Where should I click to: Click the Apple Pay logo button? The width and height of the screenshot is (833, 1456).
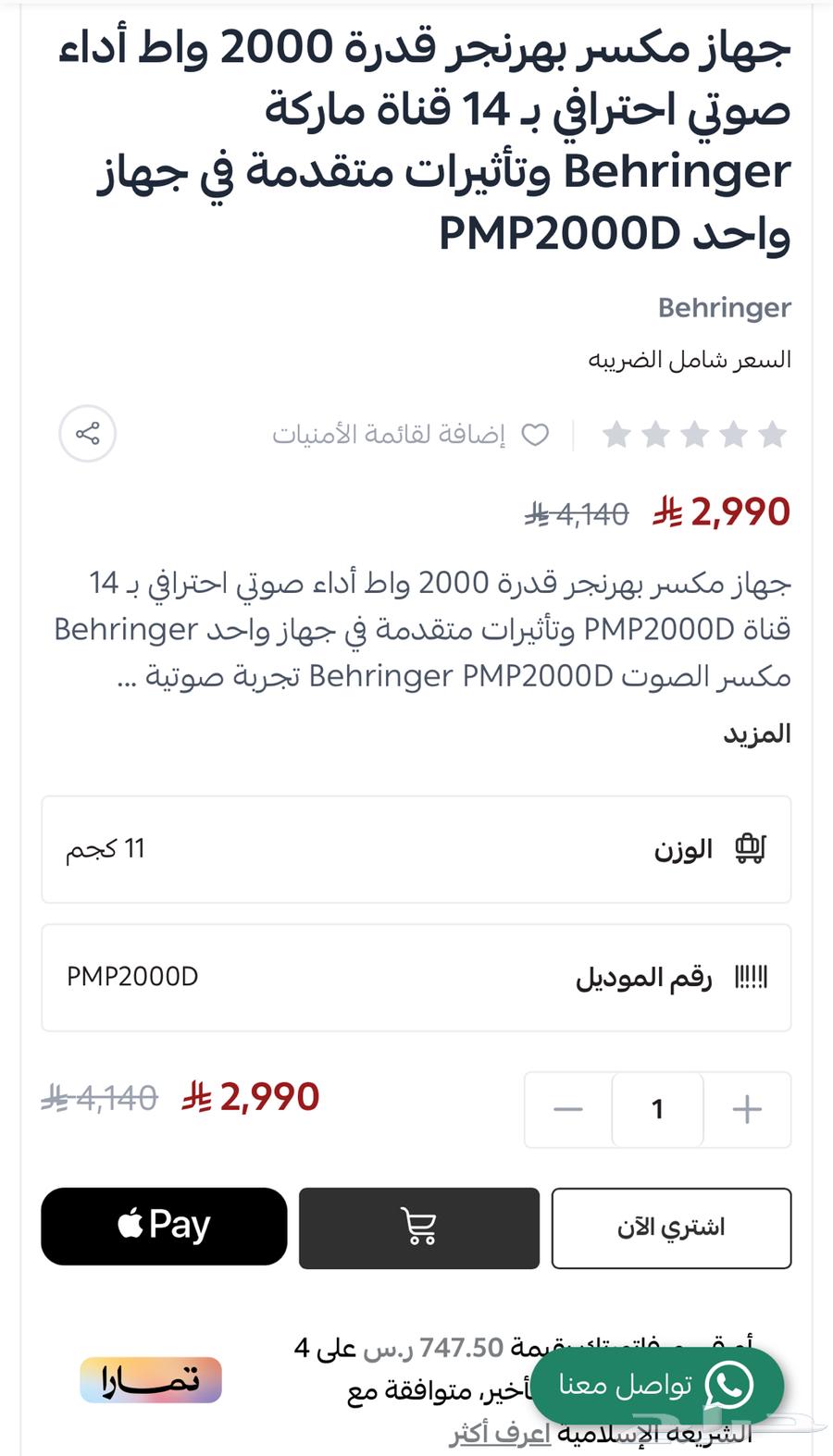[x=163, y=1225]
